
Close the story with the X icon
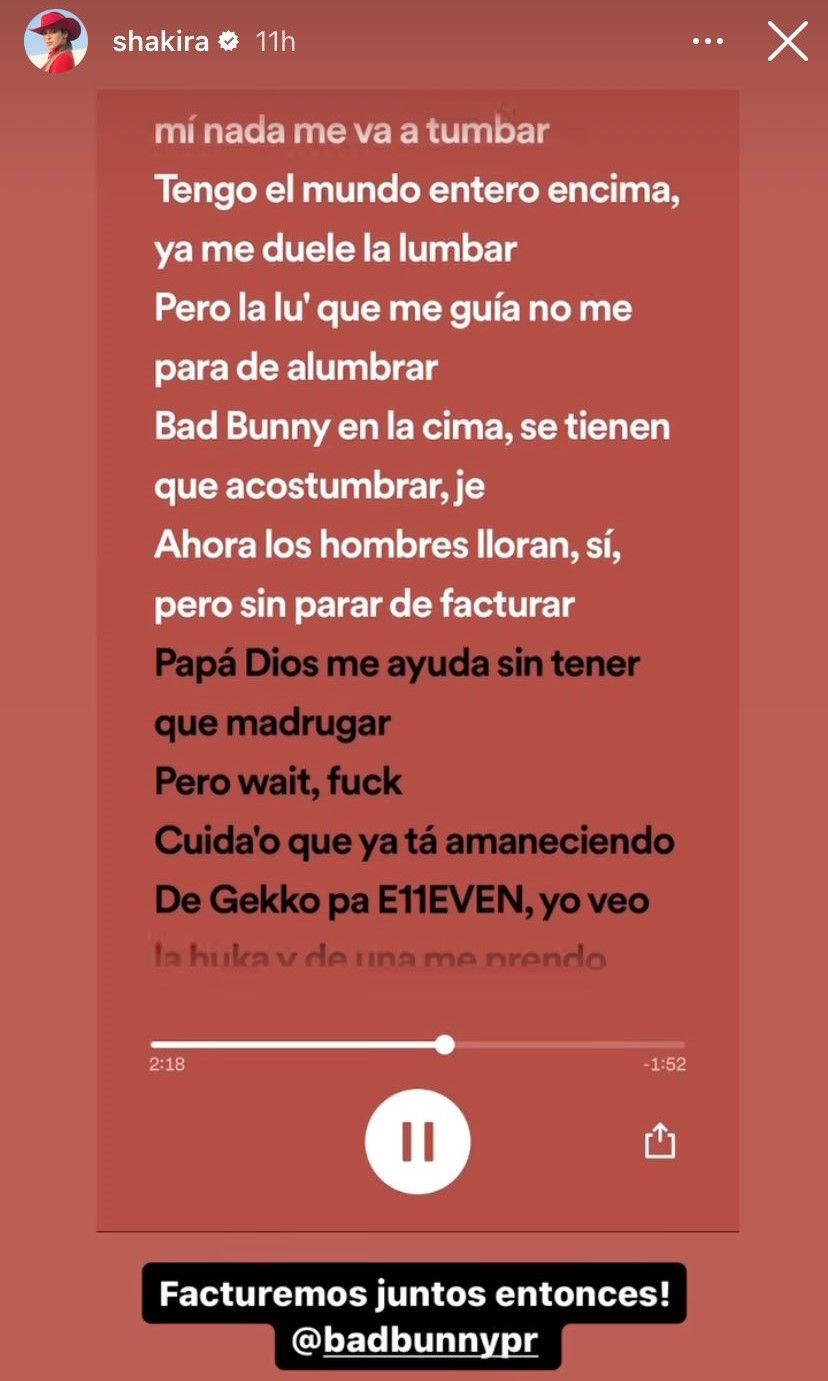(x=788, y=41)
